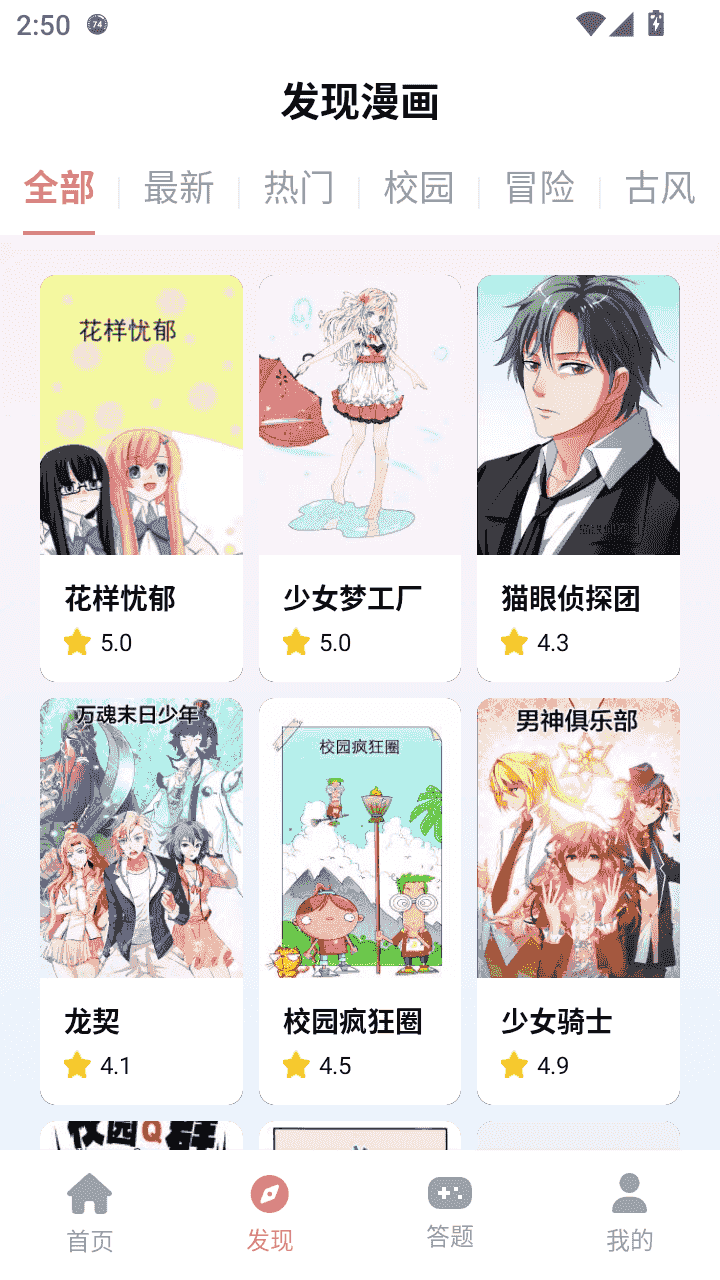This screenshot has height=1280, width=720.
Task: Open the comic 花样忧郁
Action: coord(141,478)
